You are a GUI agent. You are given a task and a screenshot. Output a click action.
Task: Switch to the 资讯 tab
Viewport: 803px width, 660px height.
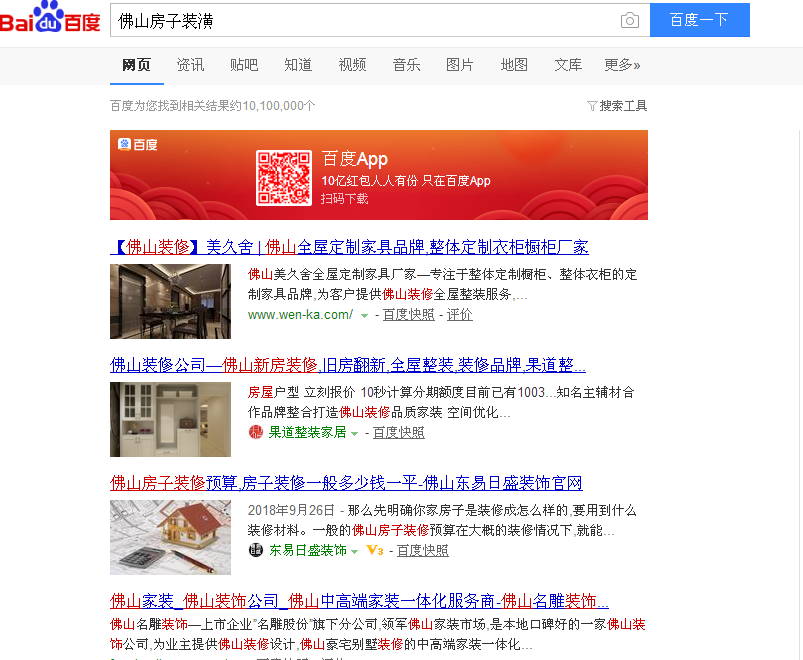190,65
